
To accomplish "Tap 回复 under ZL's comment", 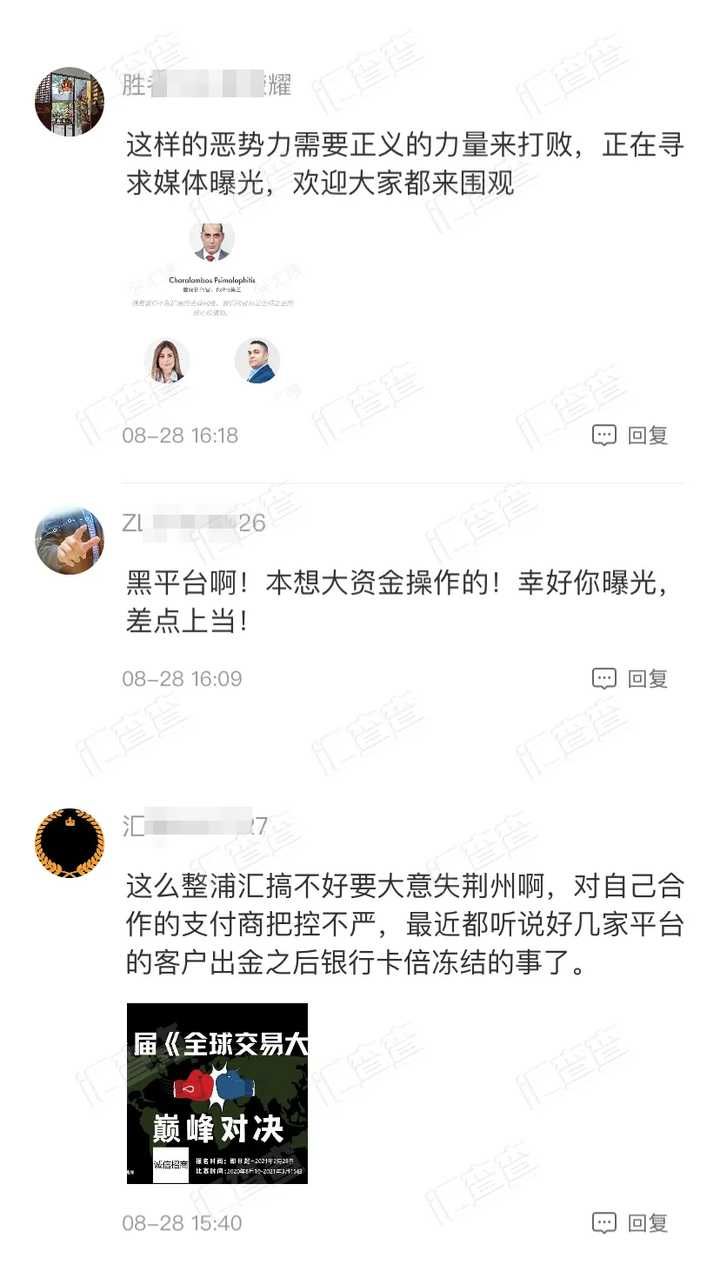I will pos(648,678).
